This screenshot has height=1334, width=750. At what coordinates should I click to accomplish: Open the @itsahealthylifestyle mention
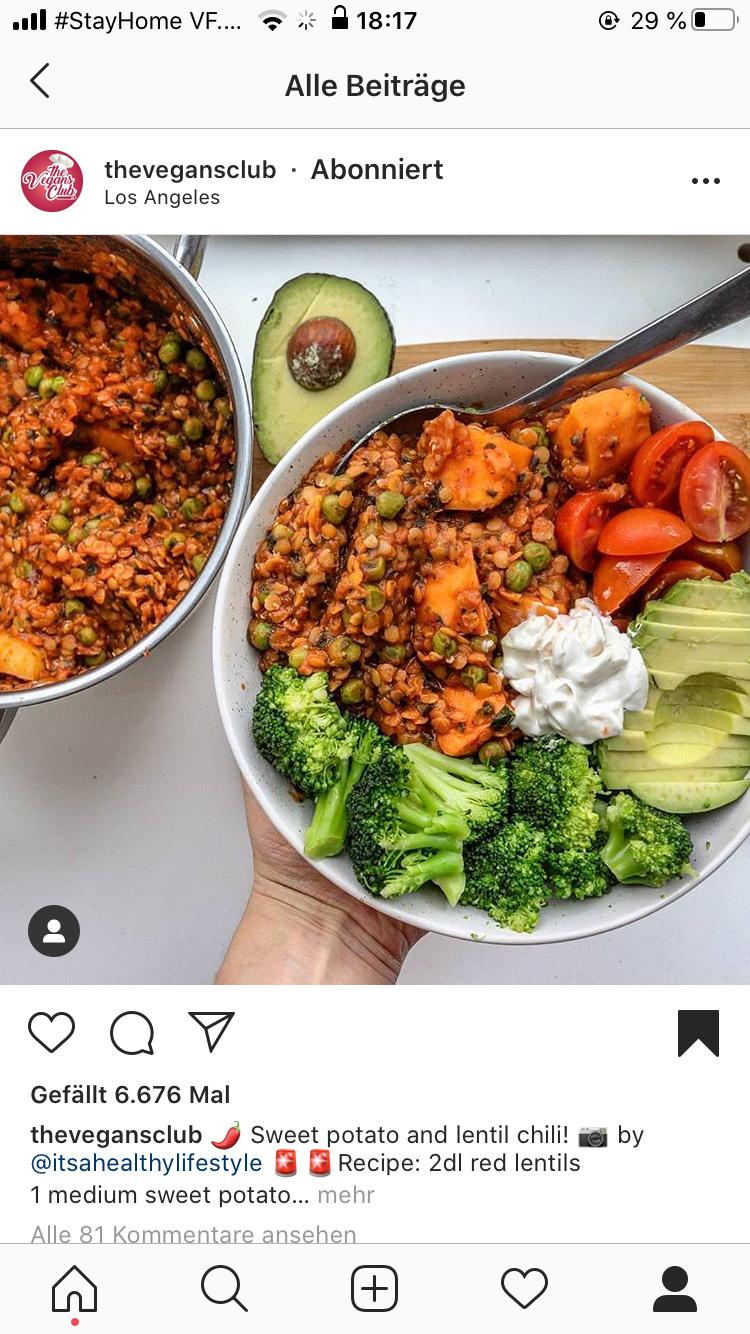pyautogui.click(x=146, y=1164)
